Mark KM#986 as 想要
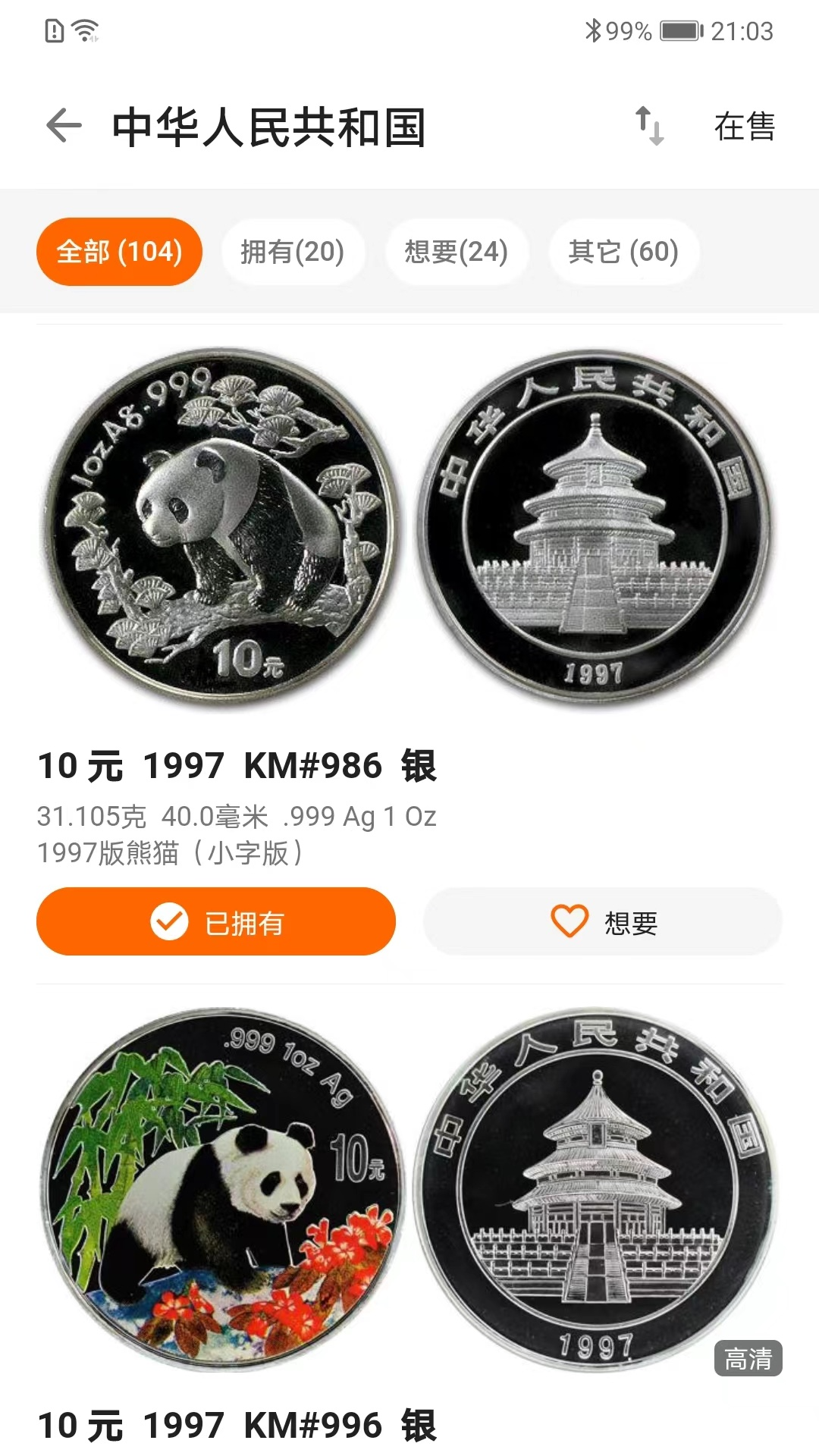The image size is (819, 1456). click(603, 921)
